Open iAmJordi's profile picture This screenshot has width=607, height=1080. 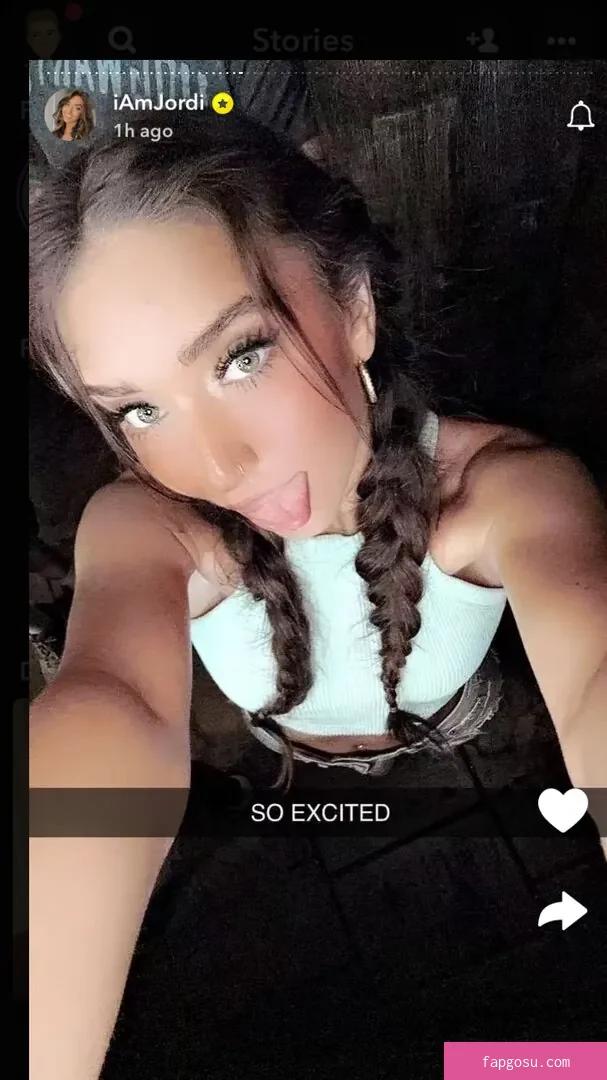coord(70,115)
